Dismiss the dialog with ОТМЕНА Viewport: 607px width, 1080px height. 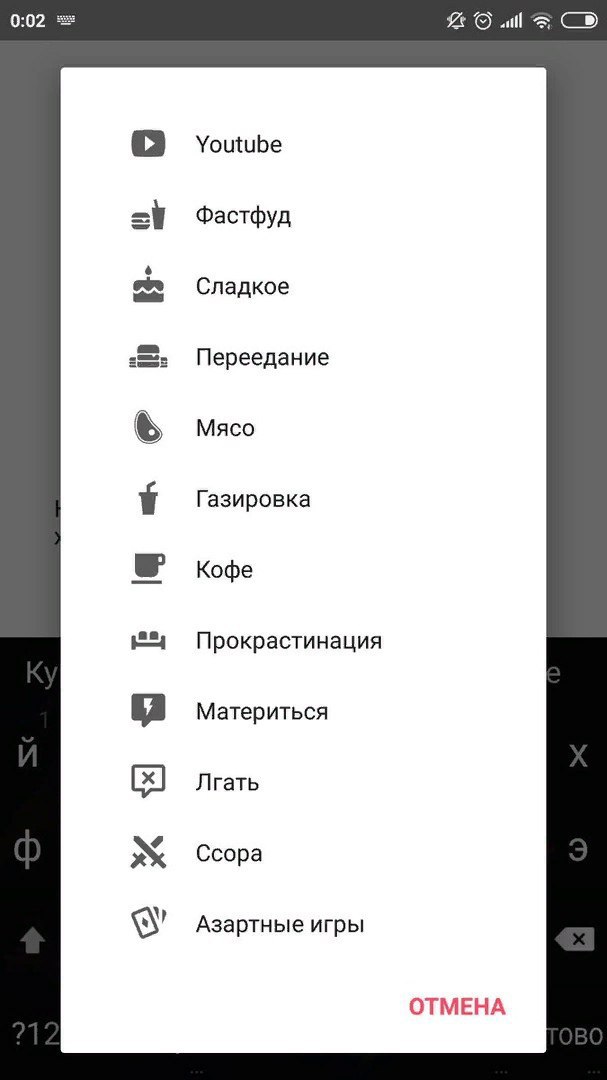point(457,1007)
